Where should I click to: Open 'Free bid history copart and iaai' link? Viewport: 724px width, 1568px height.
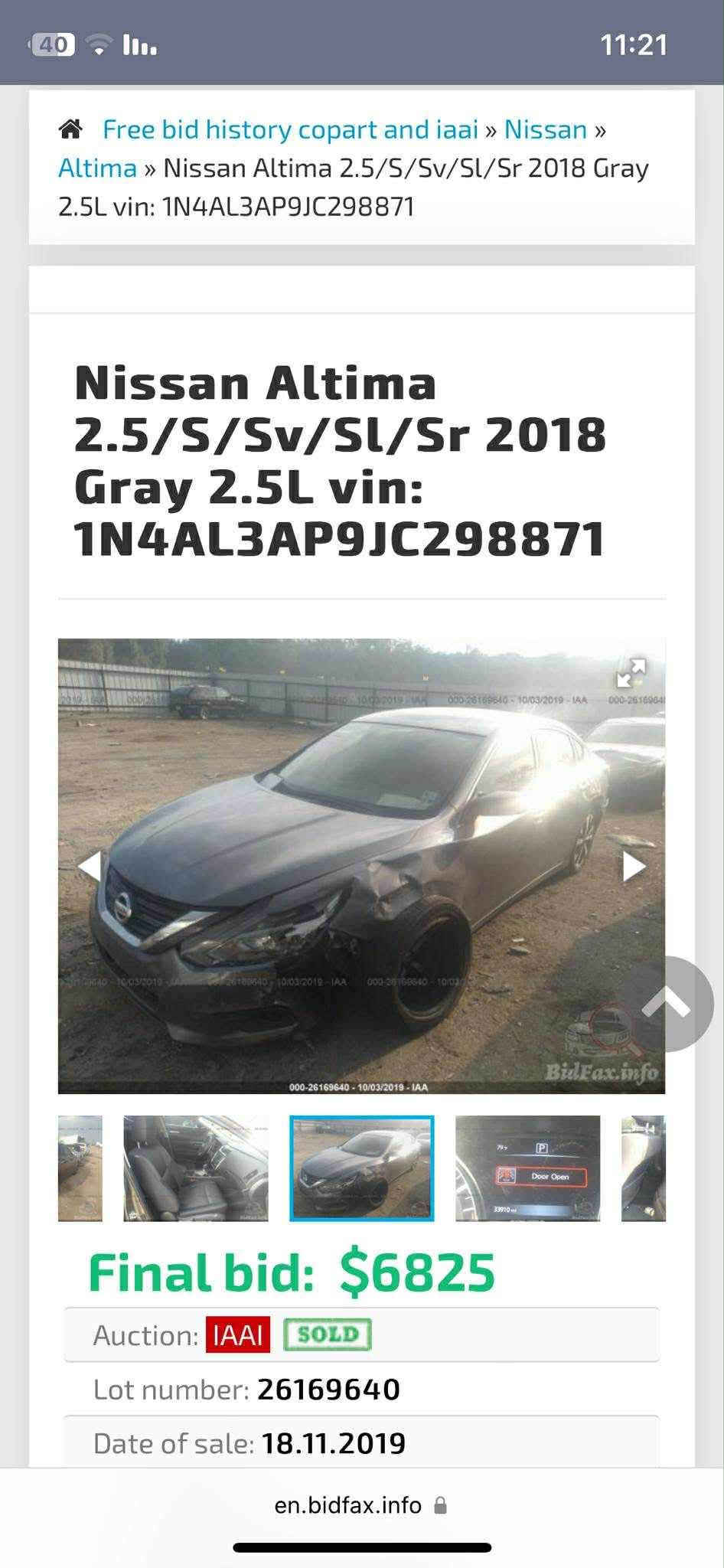coord(290,129)
